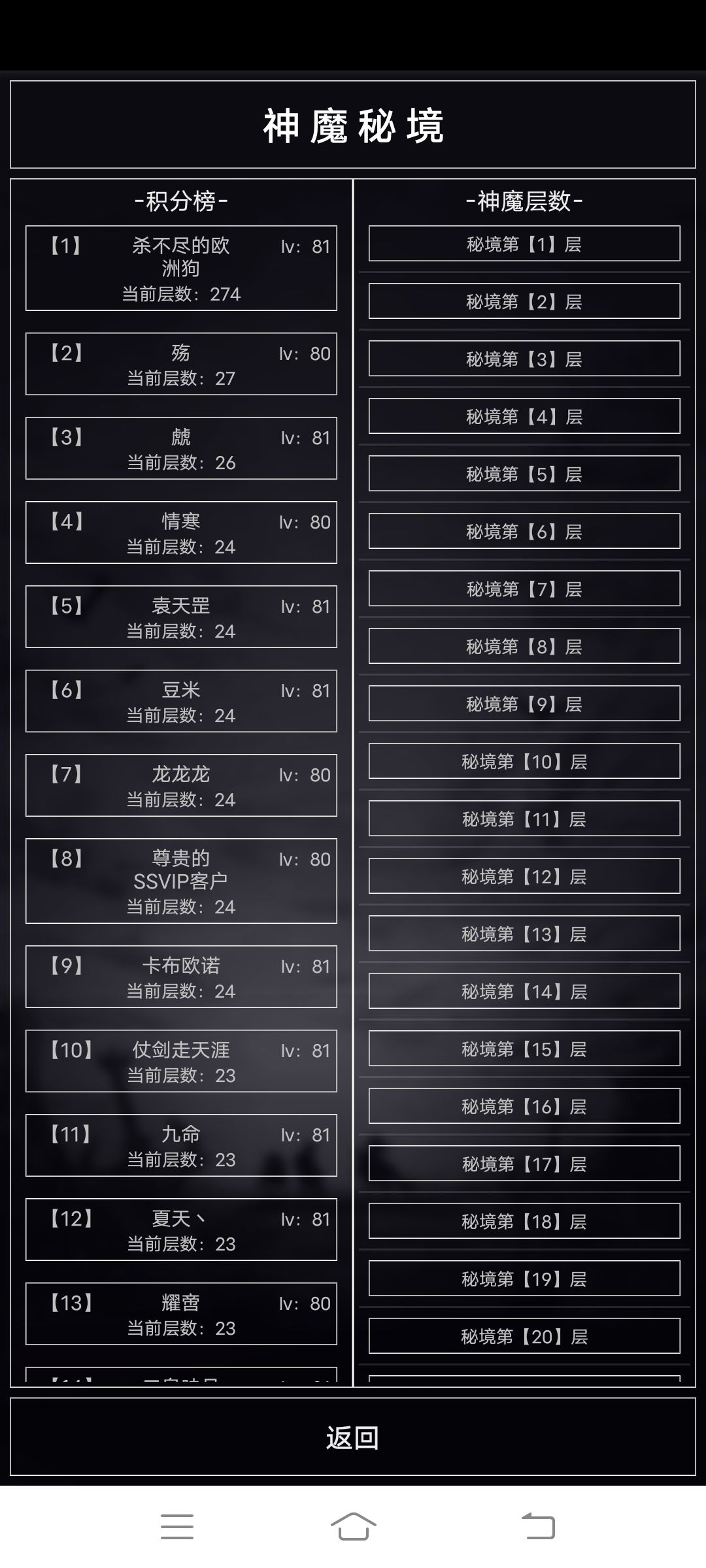Go to the system home screen
The width and height of the screenshot is (706, 1568).
click(353, 1527)
